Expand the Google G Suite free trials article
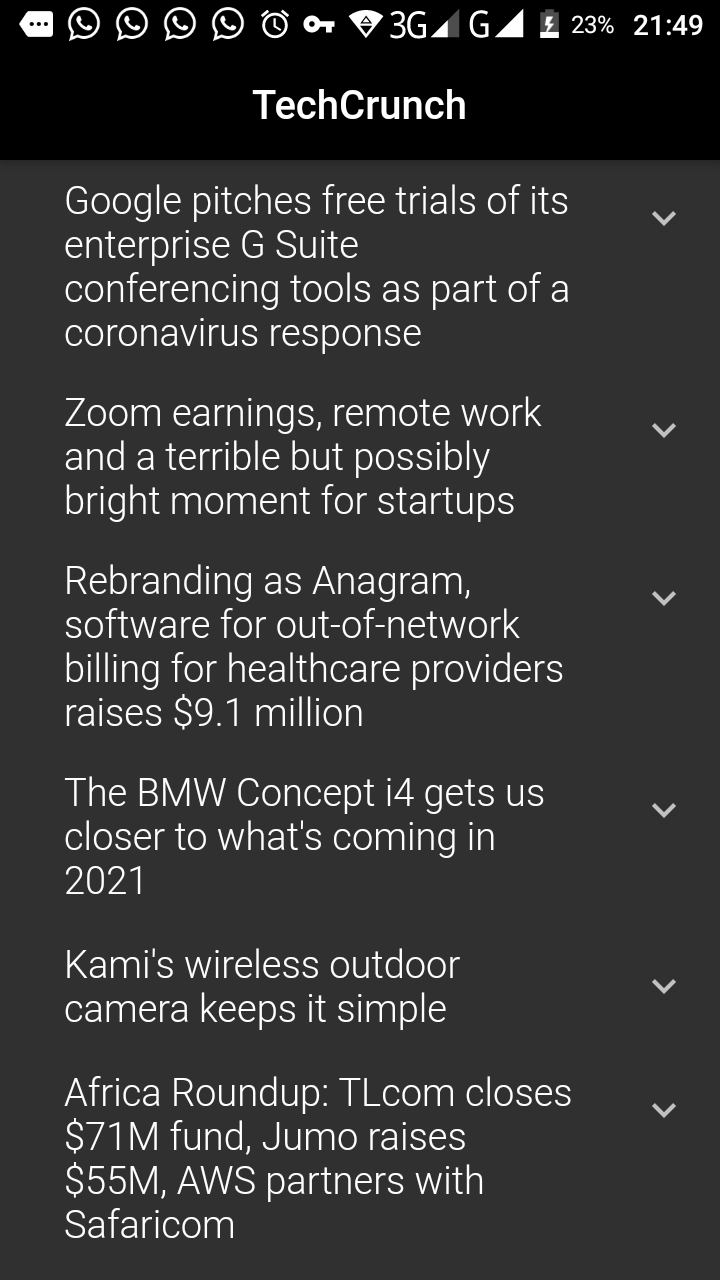 click(x=664, y=218)
